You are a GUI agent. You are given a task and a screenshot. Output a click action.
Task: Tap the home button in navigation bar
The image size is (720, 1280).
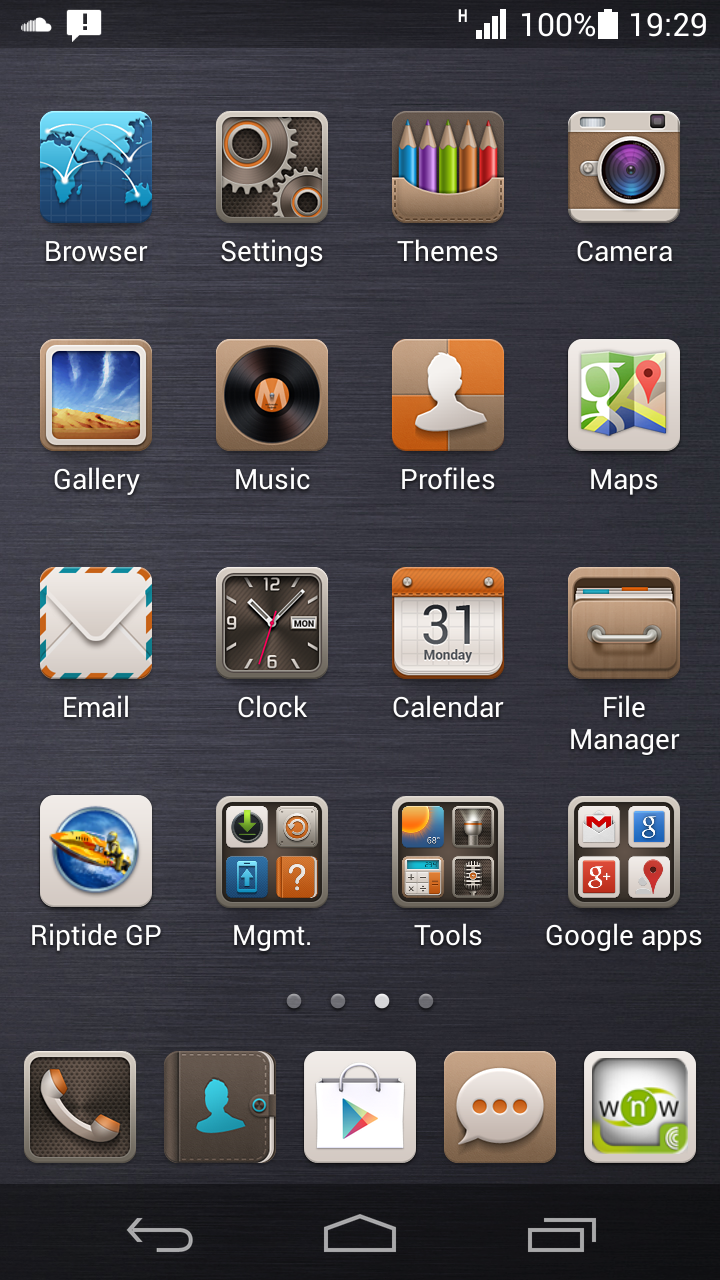(360, 1234)
